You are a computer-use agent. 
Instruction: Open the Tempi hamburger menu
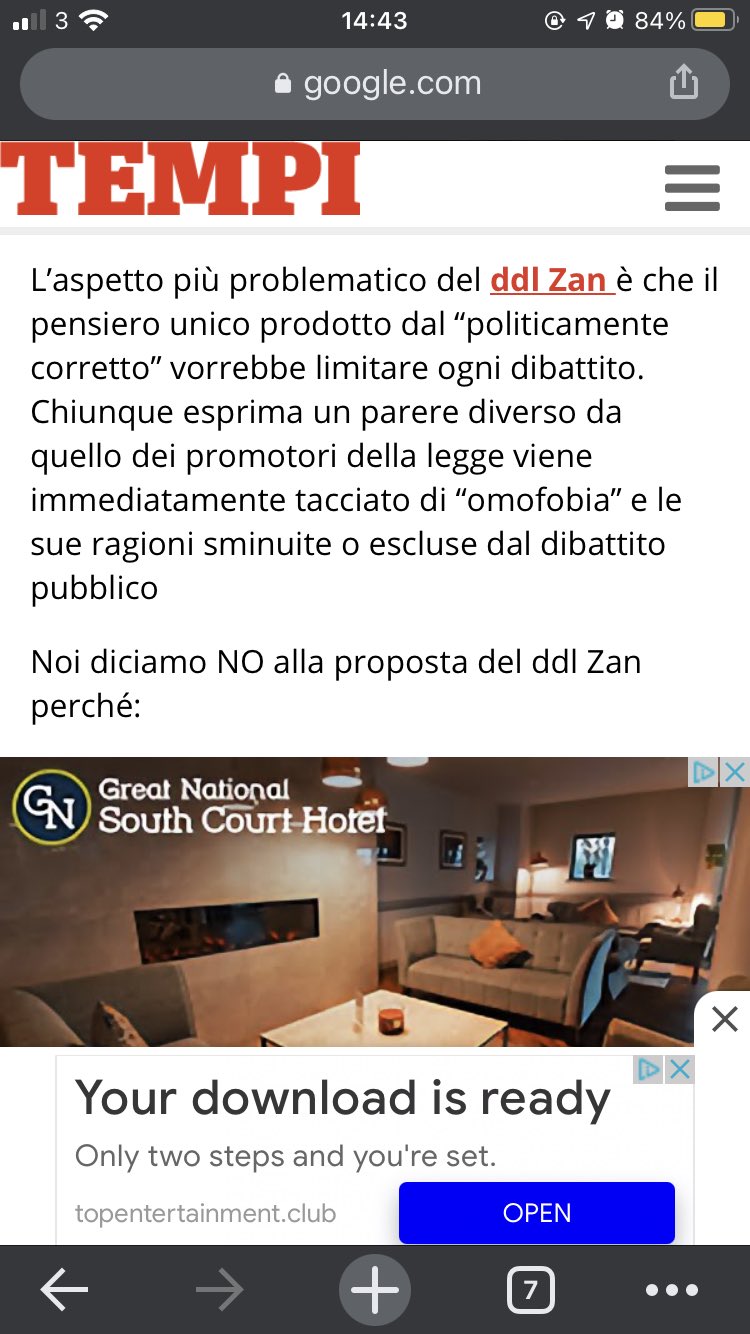692,188
